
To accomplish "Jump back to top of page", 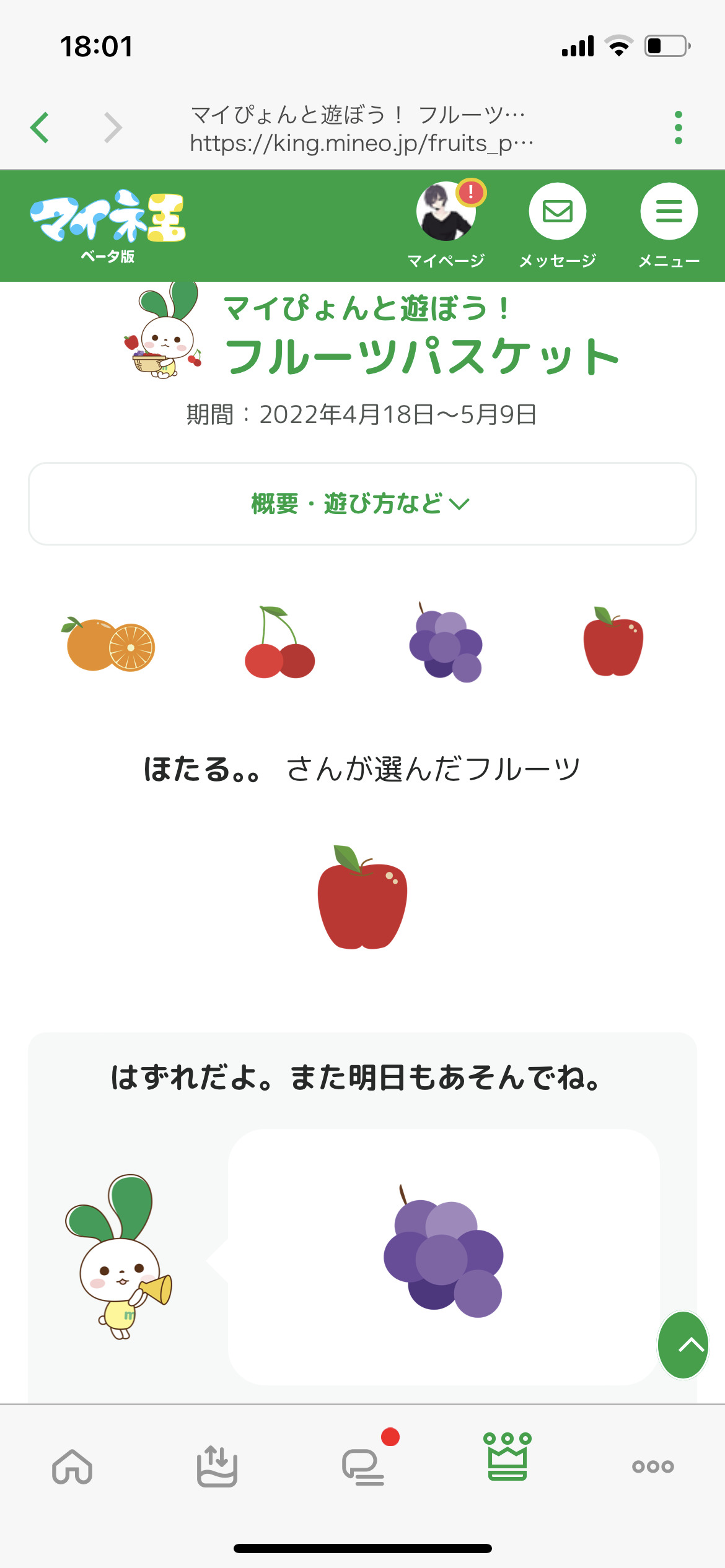I will [x=683, y=1345].
